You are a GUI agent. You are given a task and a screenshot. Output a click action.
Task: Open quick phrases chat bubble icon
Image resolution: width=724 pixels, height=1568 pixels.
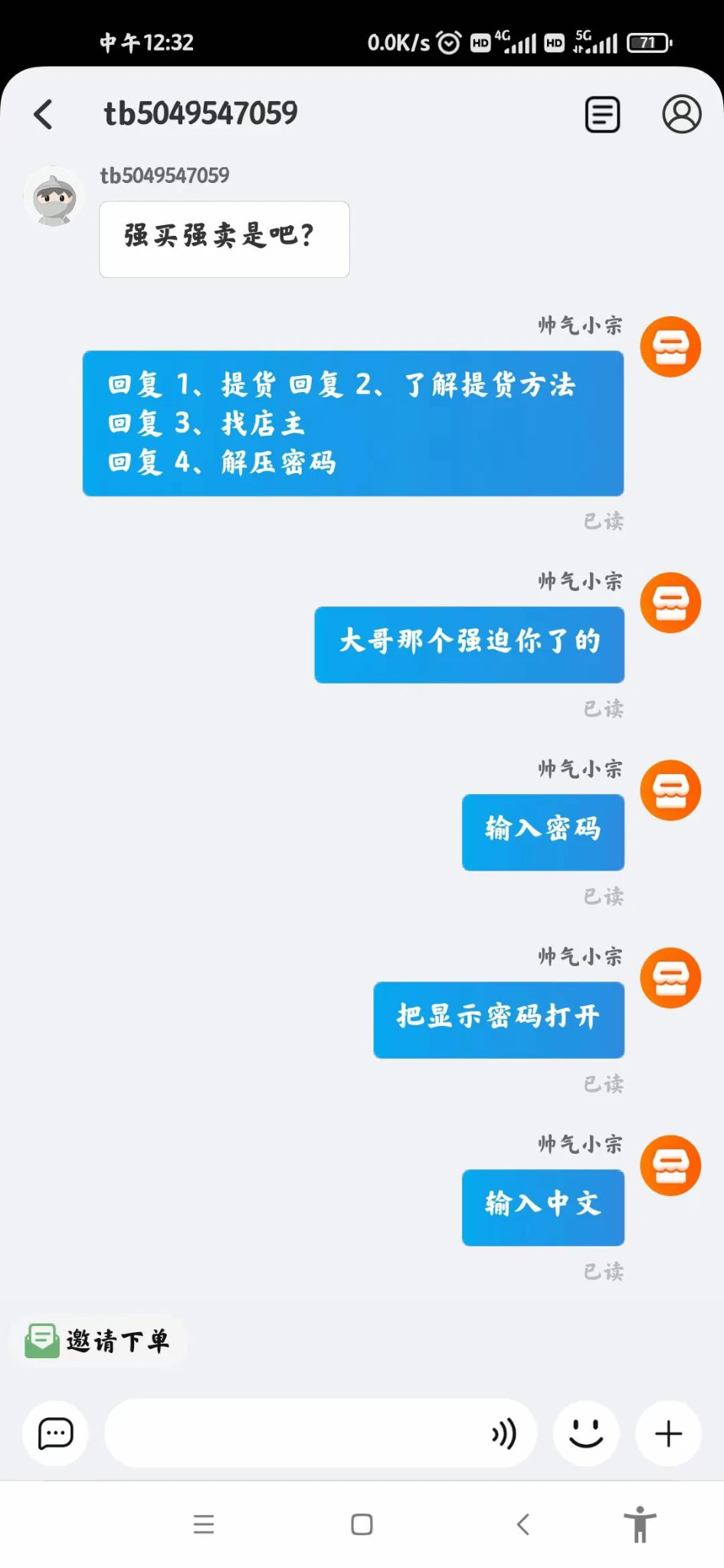pos(55,1433)
